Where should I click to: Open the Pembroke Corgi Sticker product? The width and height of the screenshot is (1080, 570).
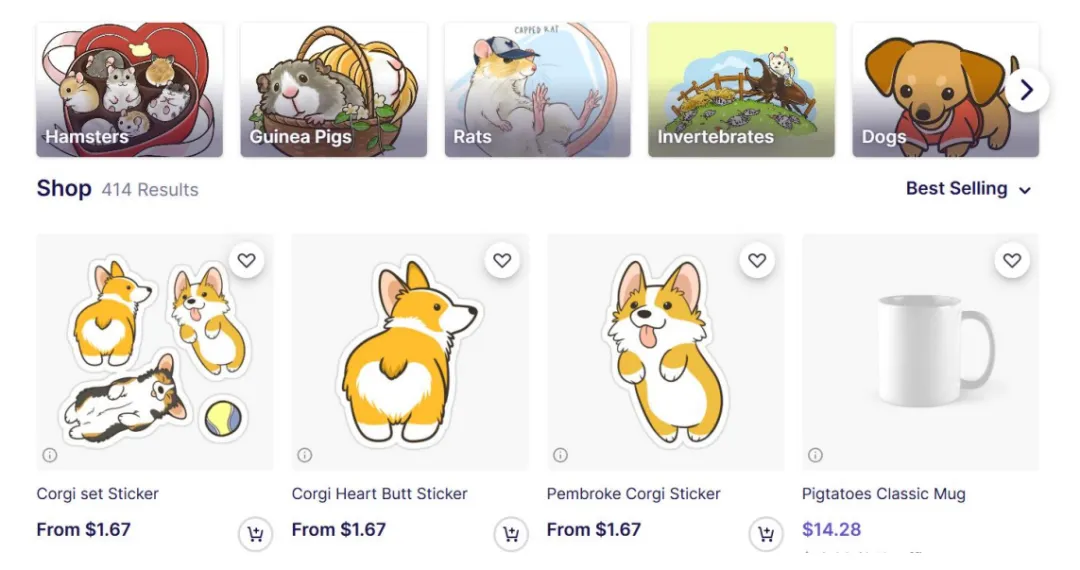[665, 352]
